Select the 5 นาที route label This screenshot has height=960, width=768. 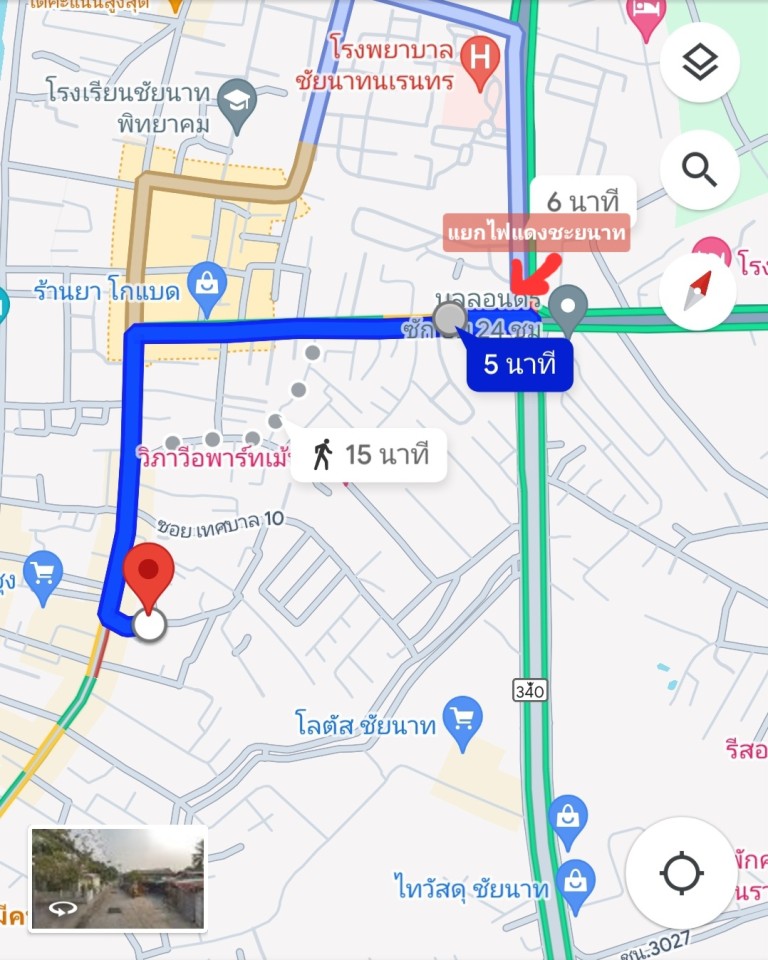pos(519,365)
